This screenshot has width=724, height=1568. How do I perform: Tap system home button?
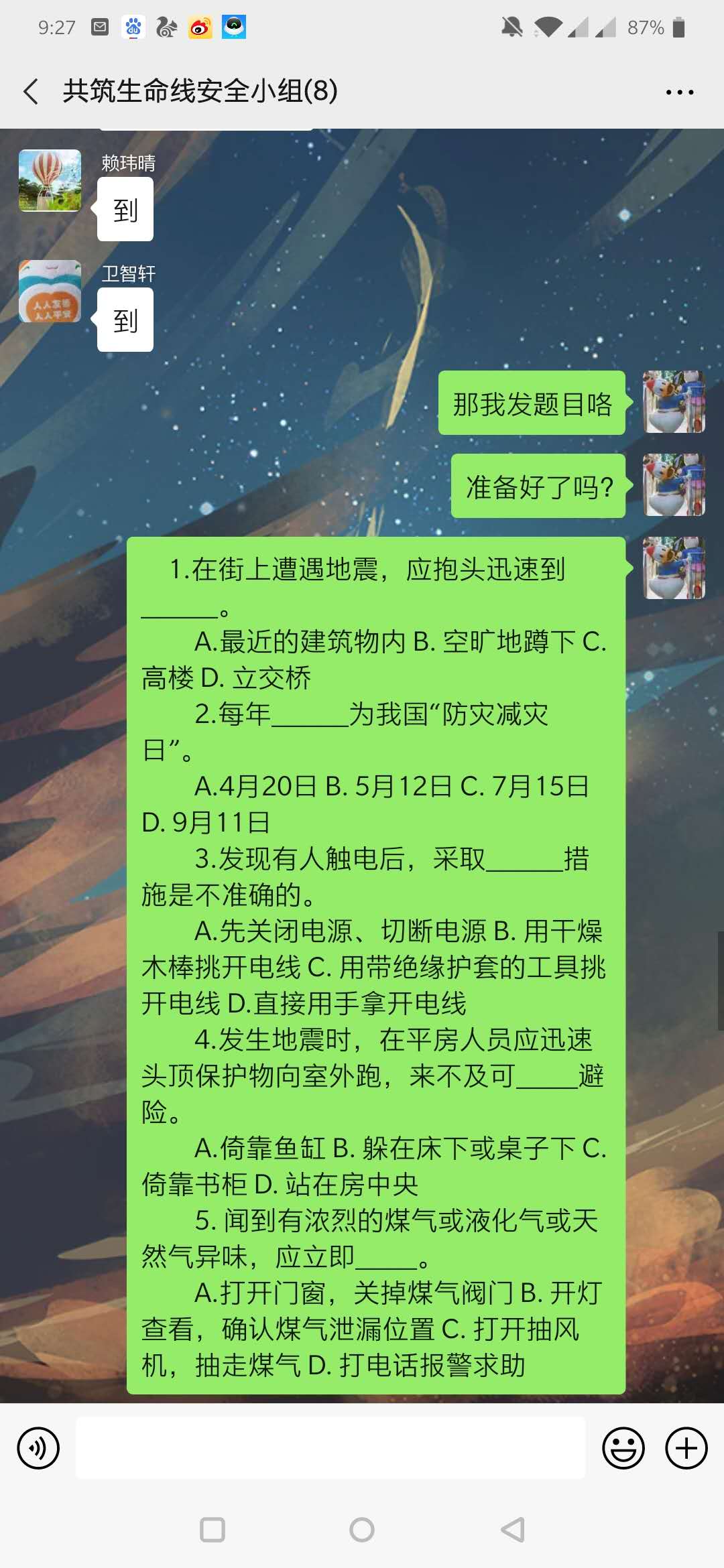pyautogui.click(x=362, y=1530)
